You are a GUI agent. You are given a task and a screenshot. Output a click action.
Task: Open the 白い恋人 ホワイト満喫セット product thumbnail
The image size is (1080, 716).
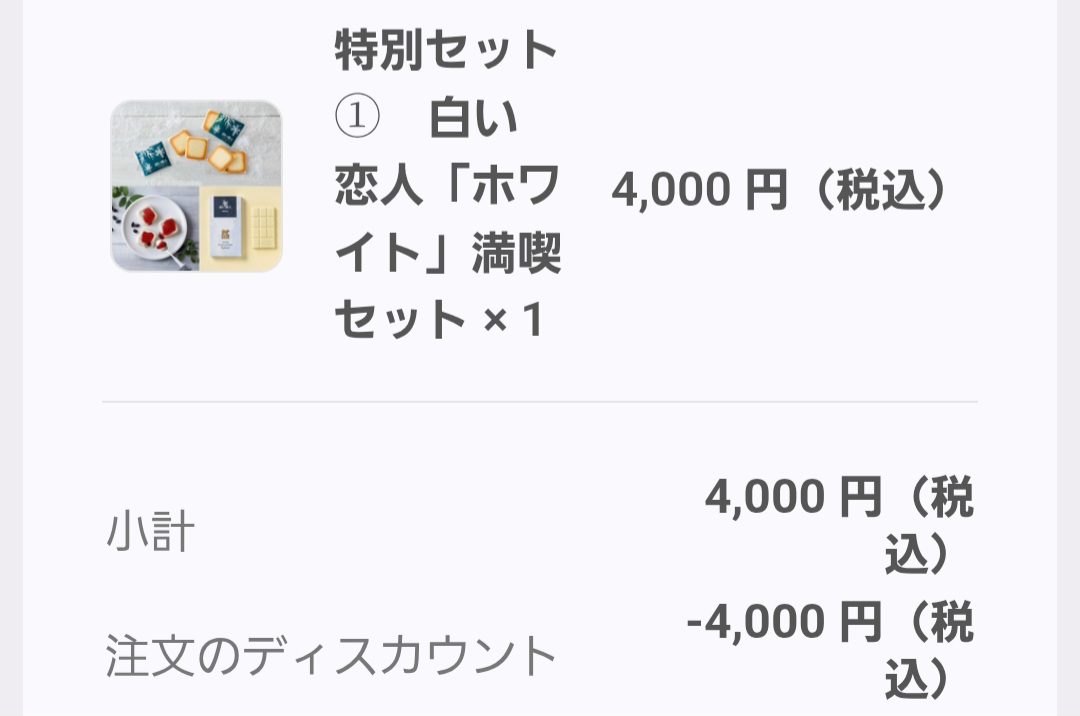tap(196, 186)
